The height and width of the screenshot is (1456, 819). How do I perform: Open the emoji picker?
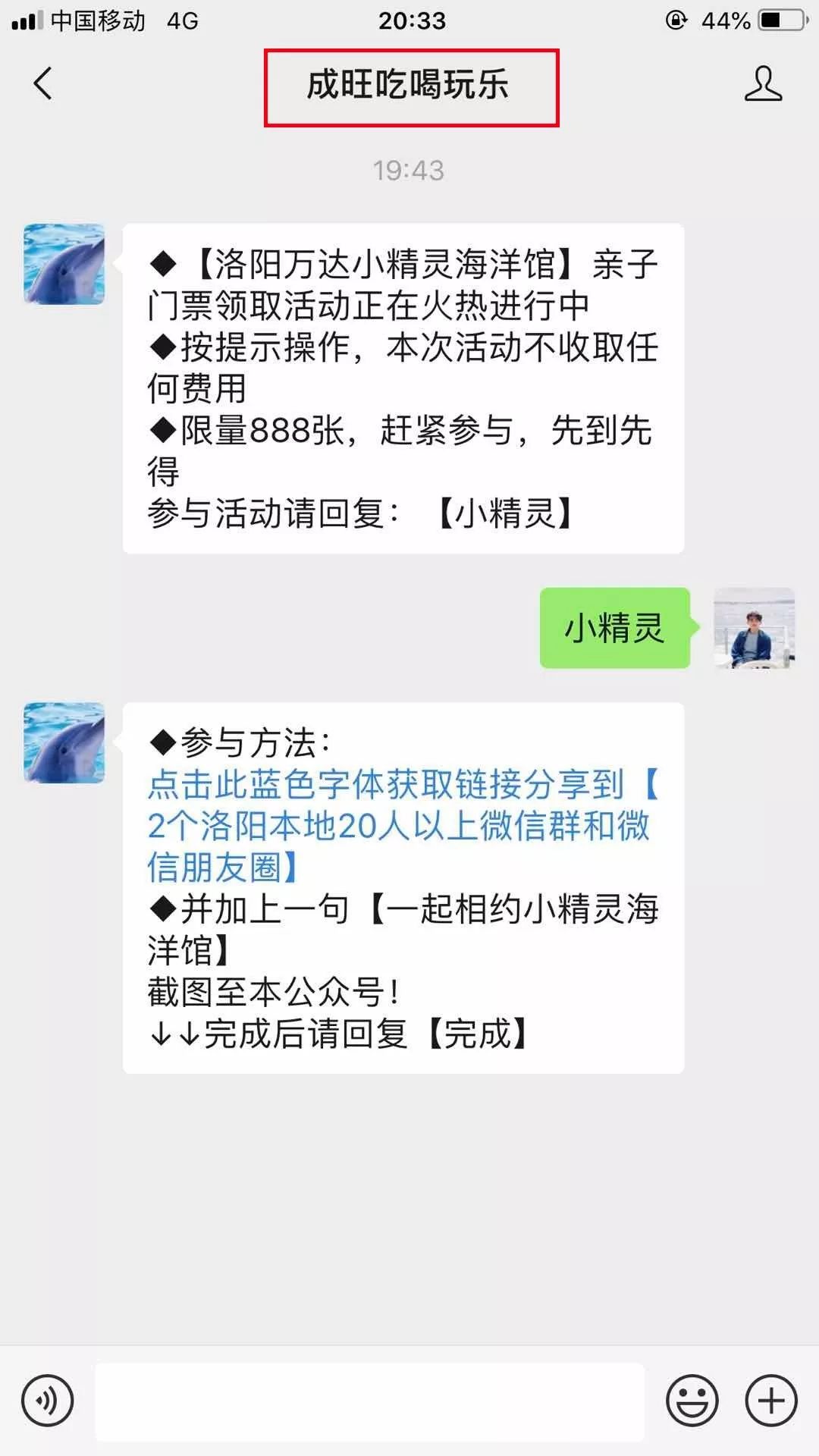click(692, 1401)
